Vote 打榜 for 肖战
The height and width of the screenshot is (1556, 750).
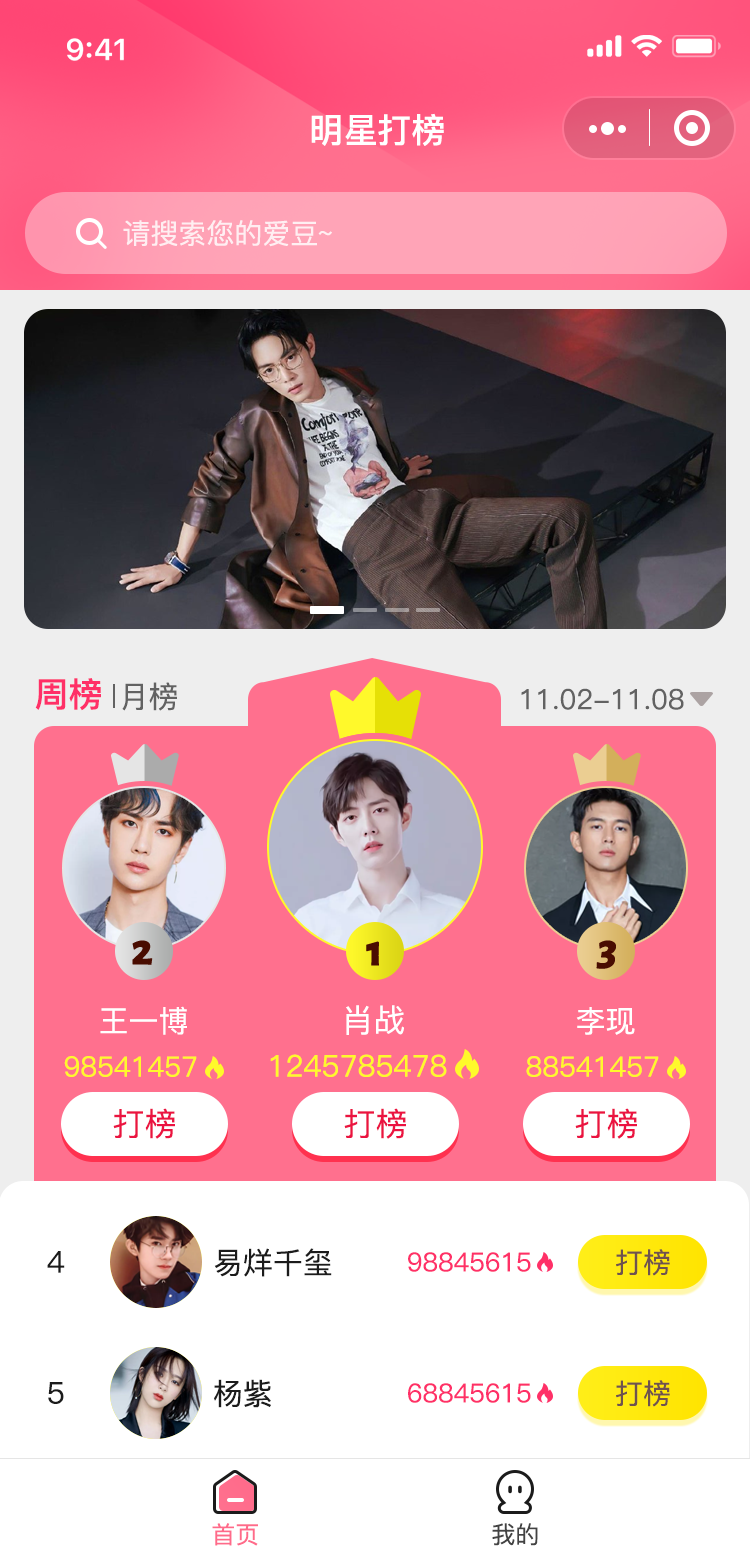(375, 1124)
